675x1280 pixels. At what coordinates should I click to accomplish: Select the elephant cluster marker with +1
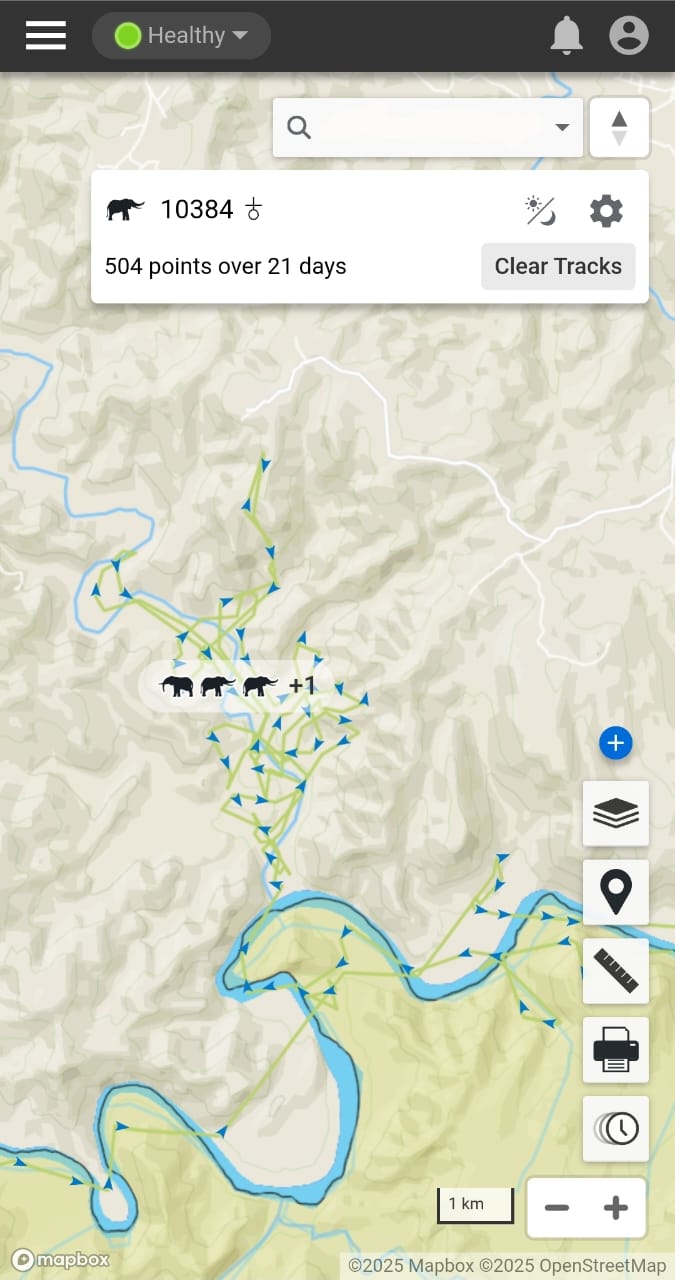point(237,686)
